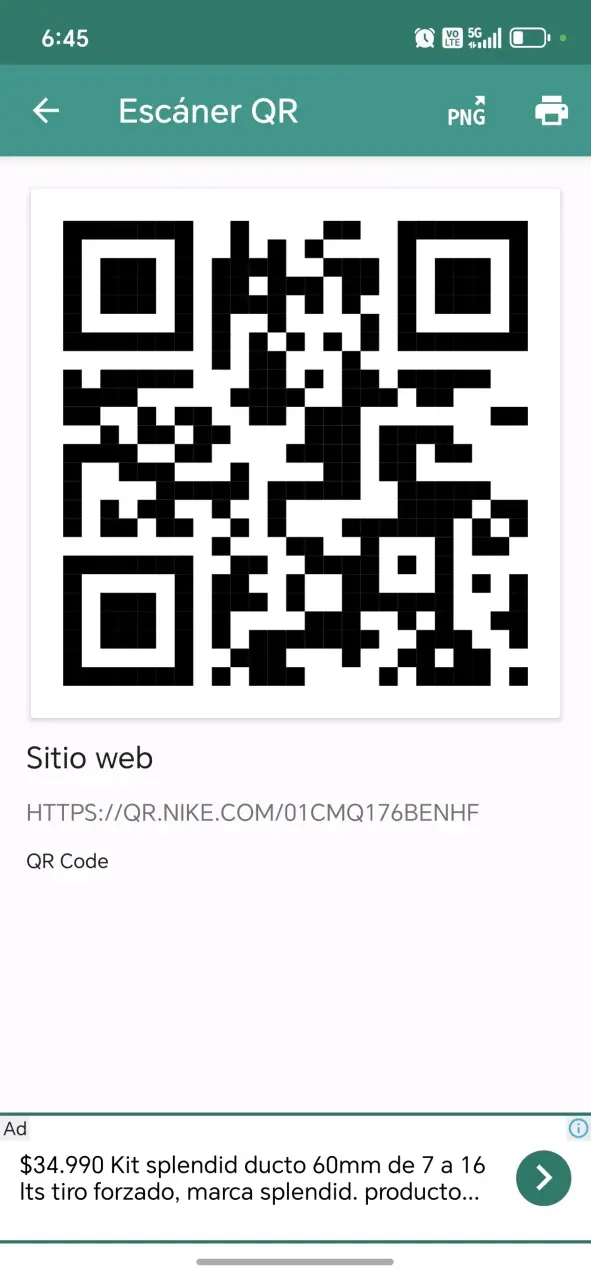Open the ad info icon

[578, 1129]
